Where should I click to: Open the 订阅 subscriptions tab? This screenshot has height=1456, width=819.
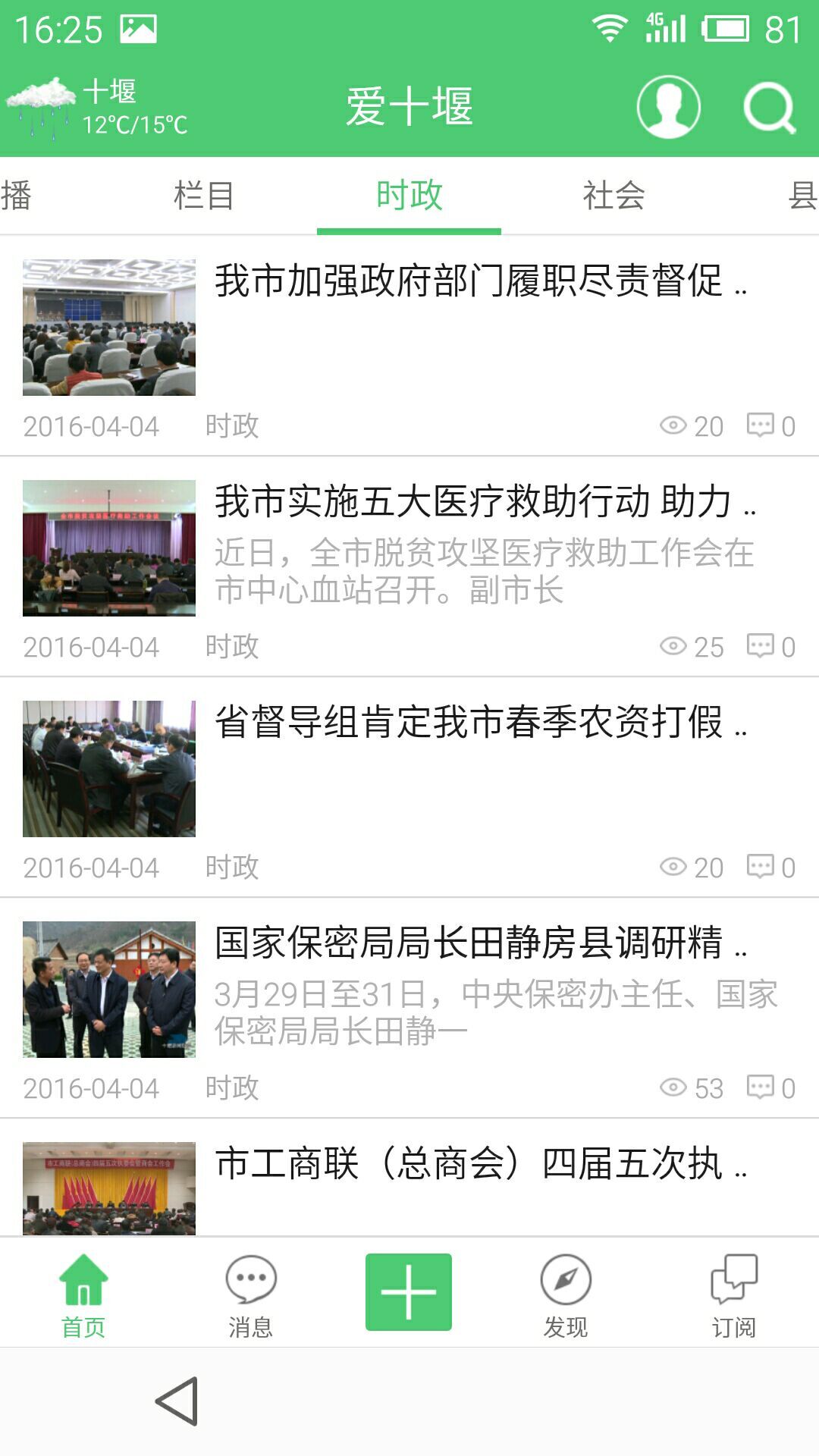(733, 1295)
